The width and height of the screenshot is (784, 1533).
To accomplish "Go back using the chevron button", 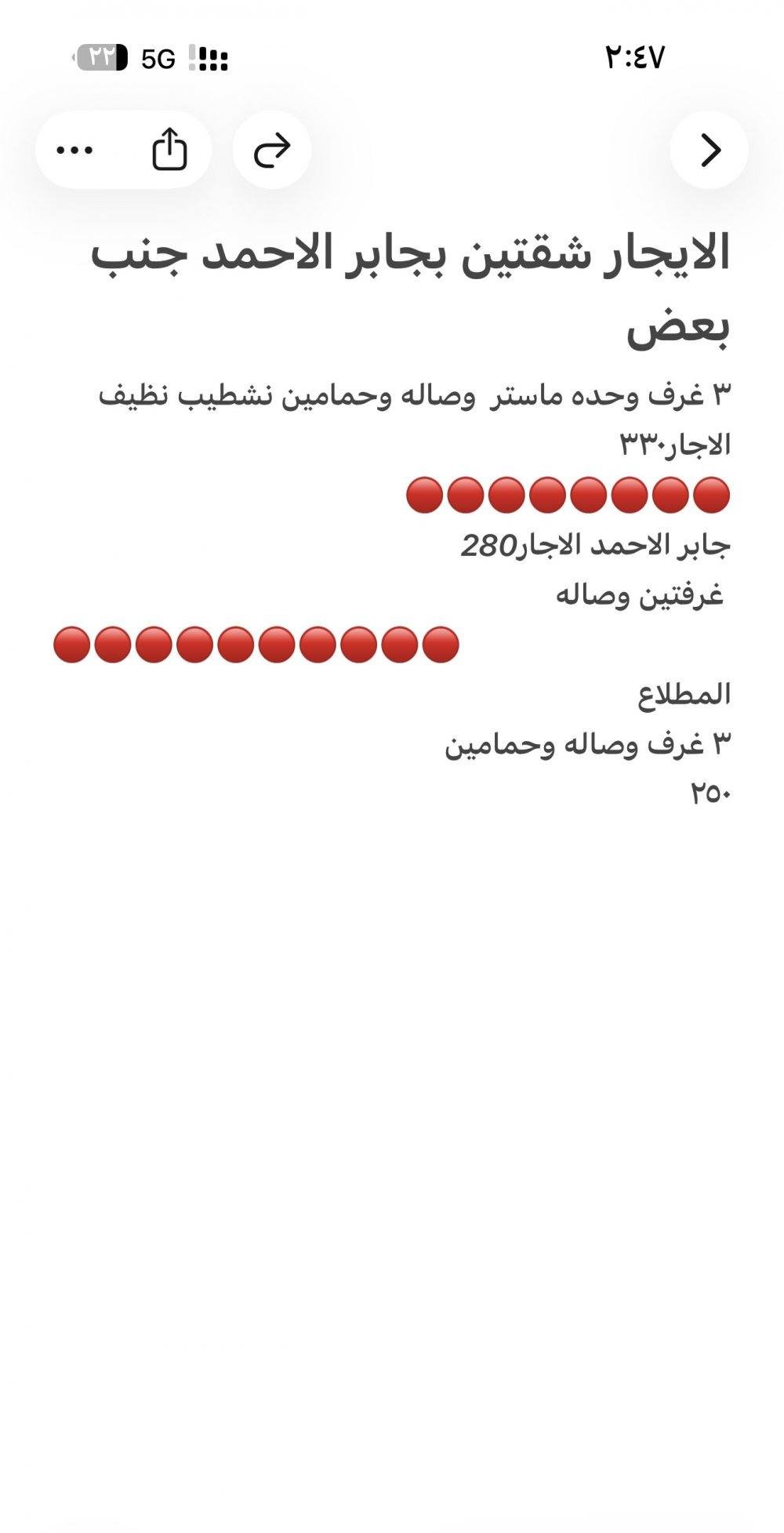I will (x=710, y=150).
